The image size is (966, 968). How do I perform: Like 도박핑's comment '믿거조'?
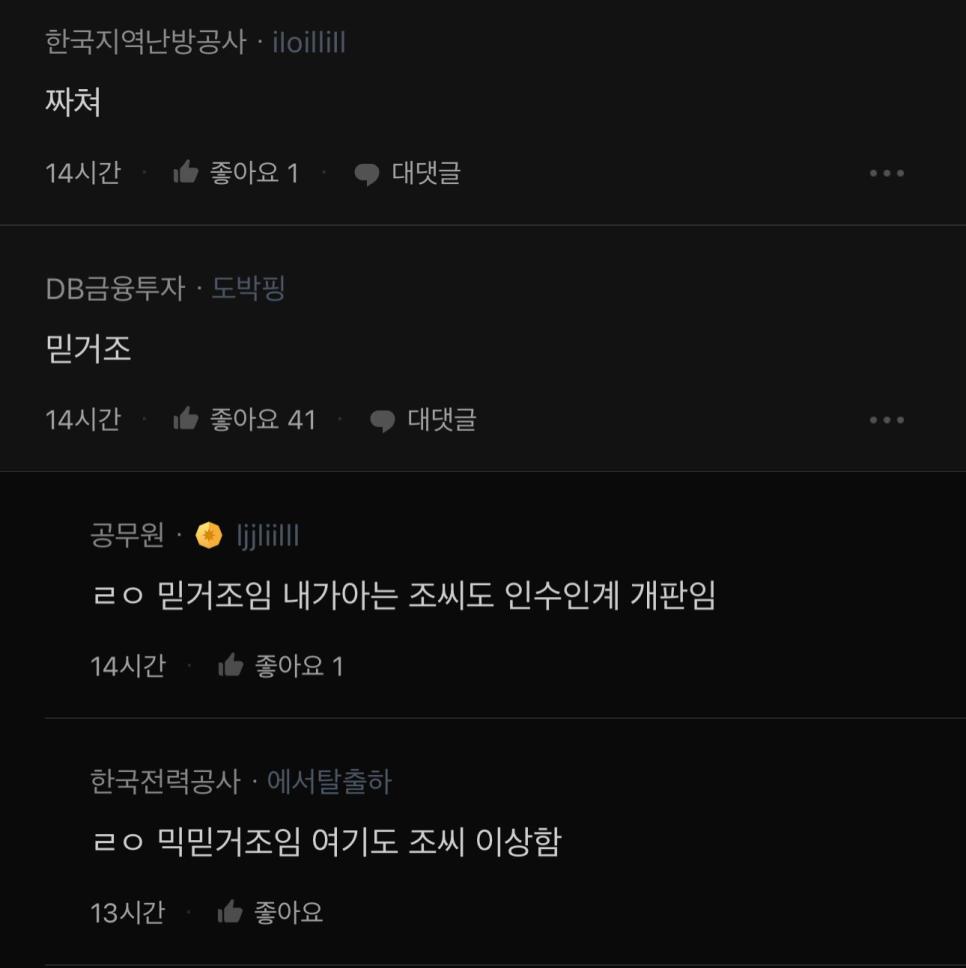244,420
